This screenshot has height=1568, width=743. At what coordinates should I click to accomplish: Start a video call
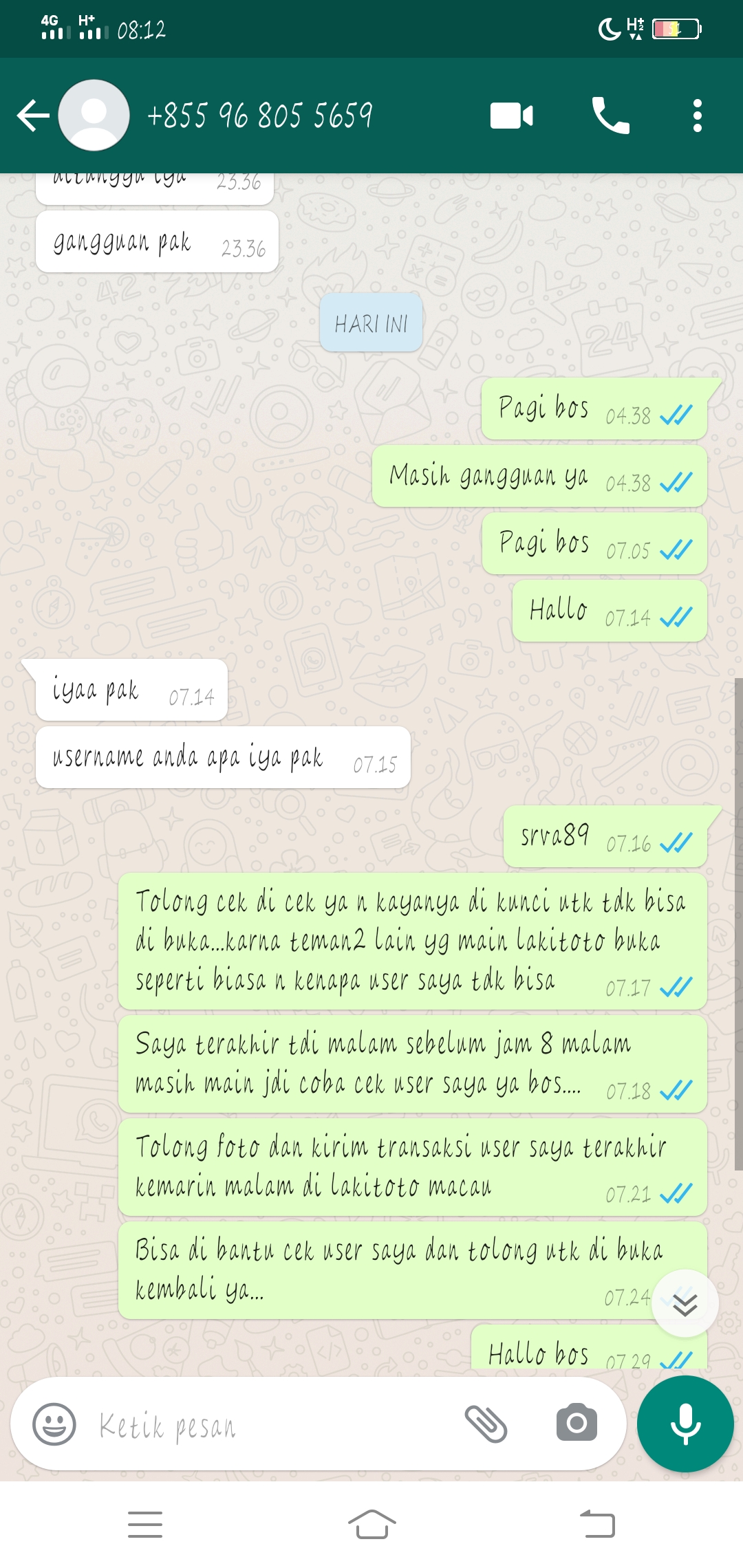click(511, 116)
